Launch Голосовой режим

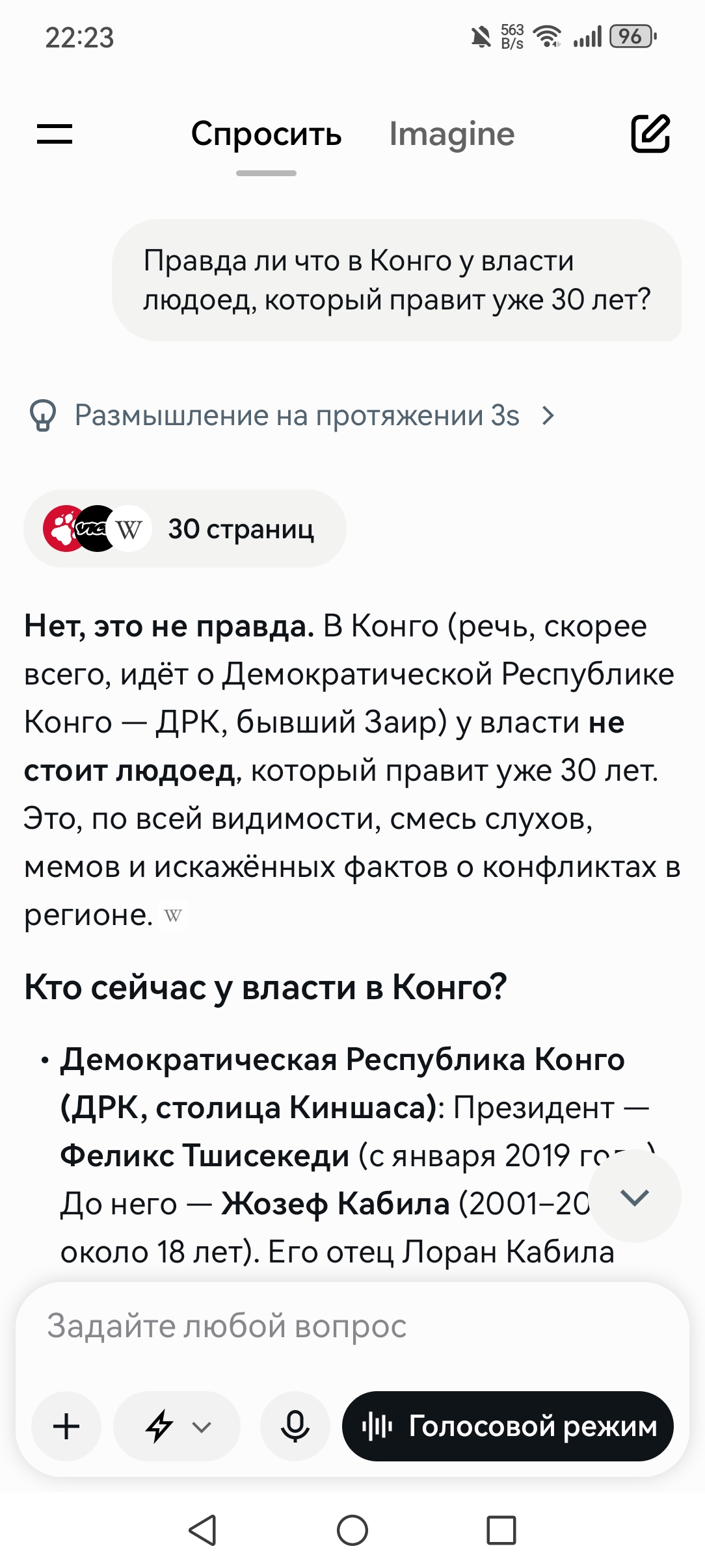(508, 1426)
